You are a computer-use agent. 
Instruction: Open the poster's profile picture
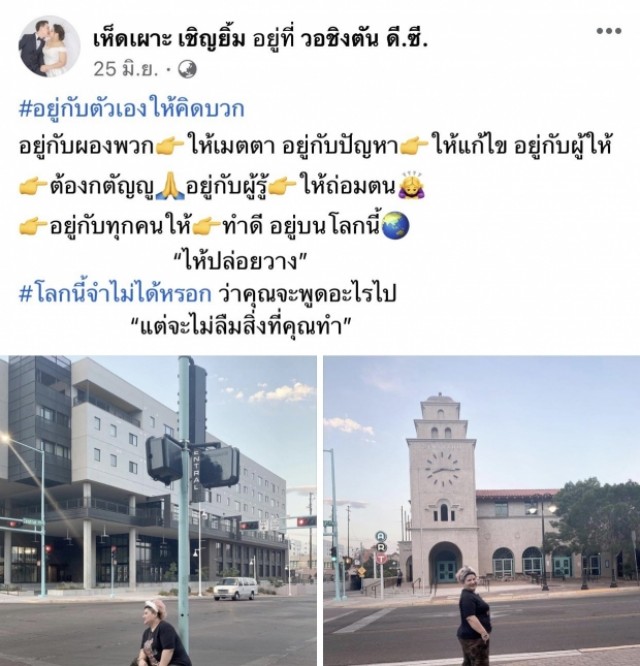(x=49, y=47)
